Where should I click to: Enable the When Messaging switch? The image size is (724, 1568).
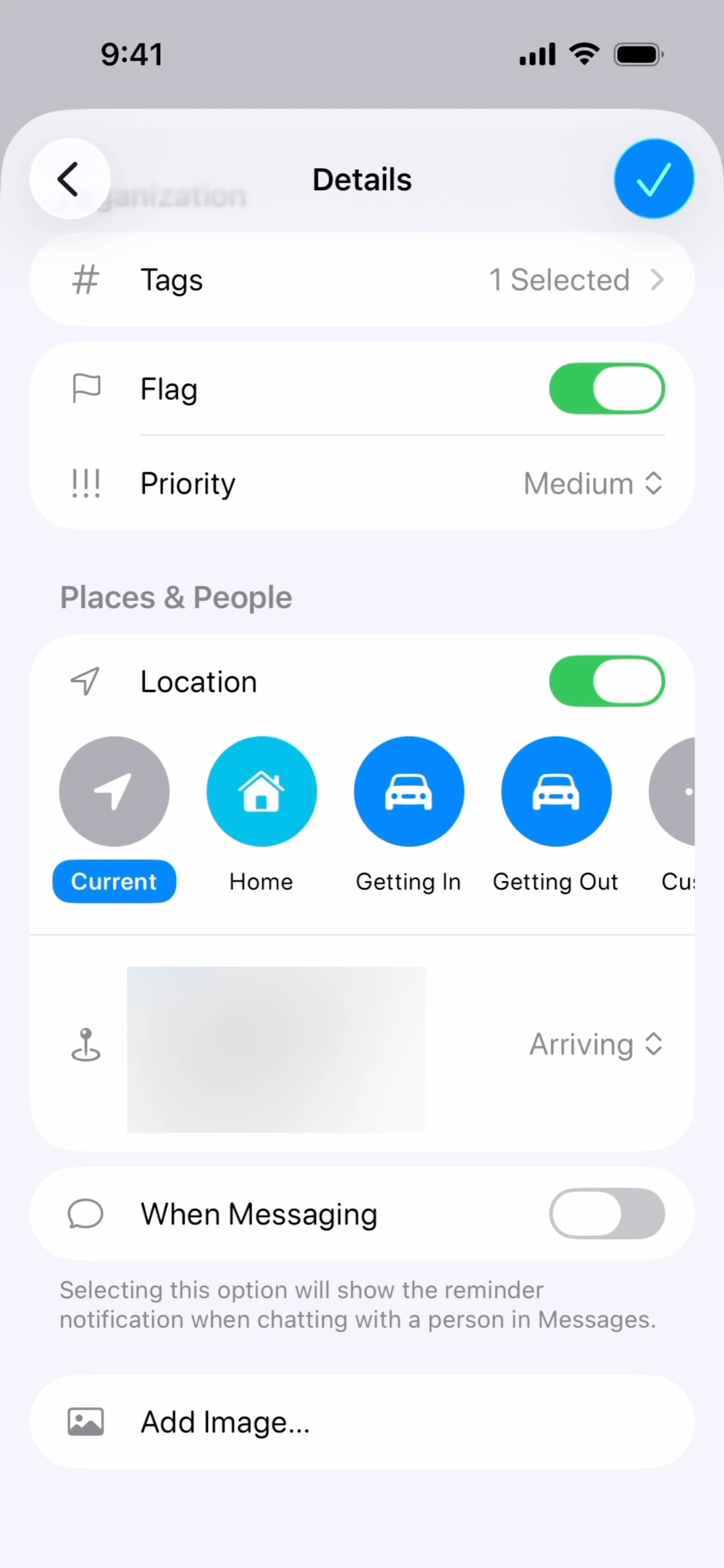606,1214
